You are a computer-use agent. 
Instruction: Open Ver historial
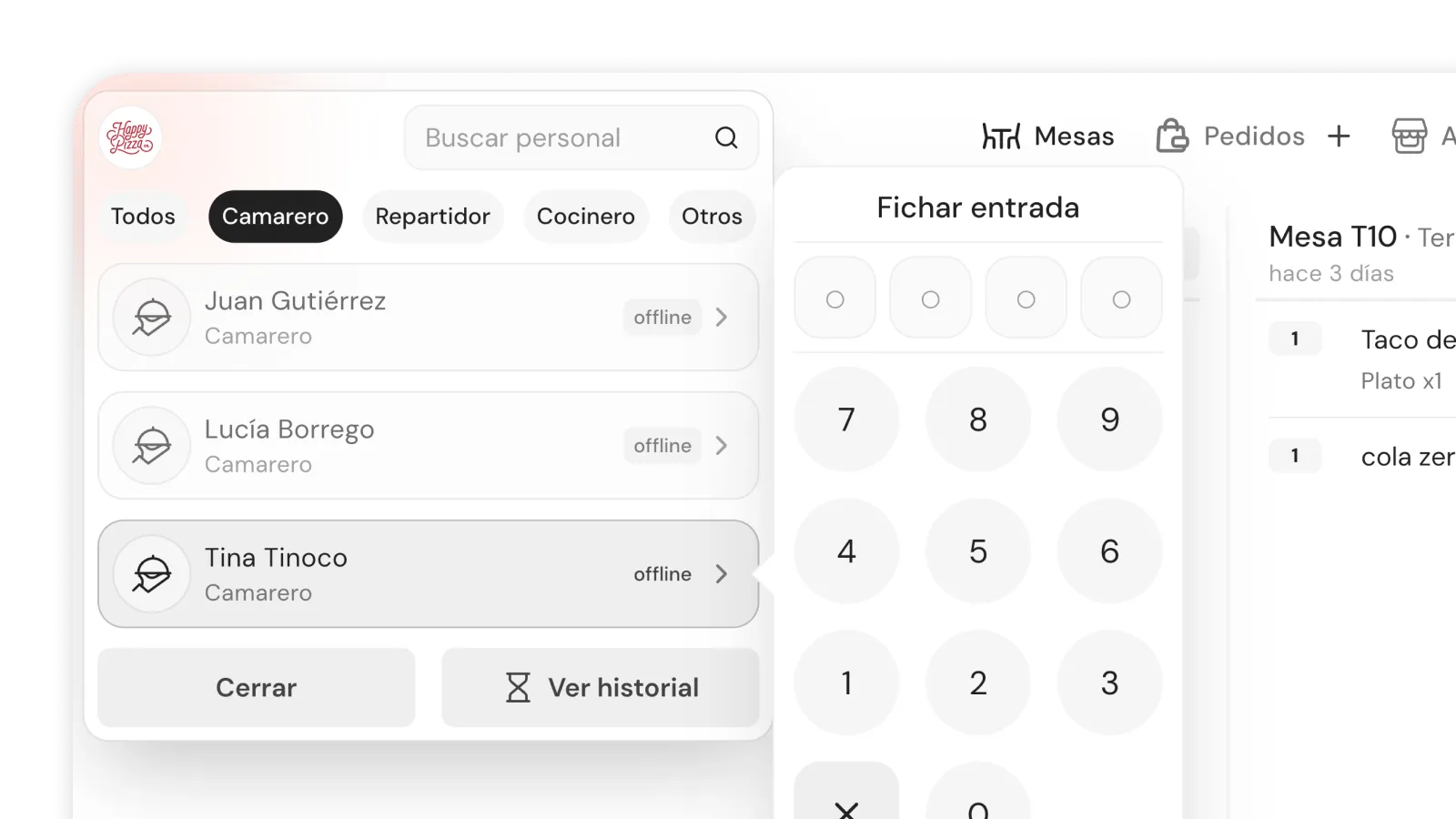click(601, 688)
